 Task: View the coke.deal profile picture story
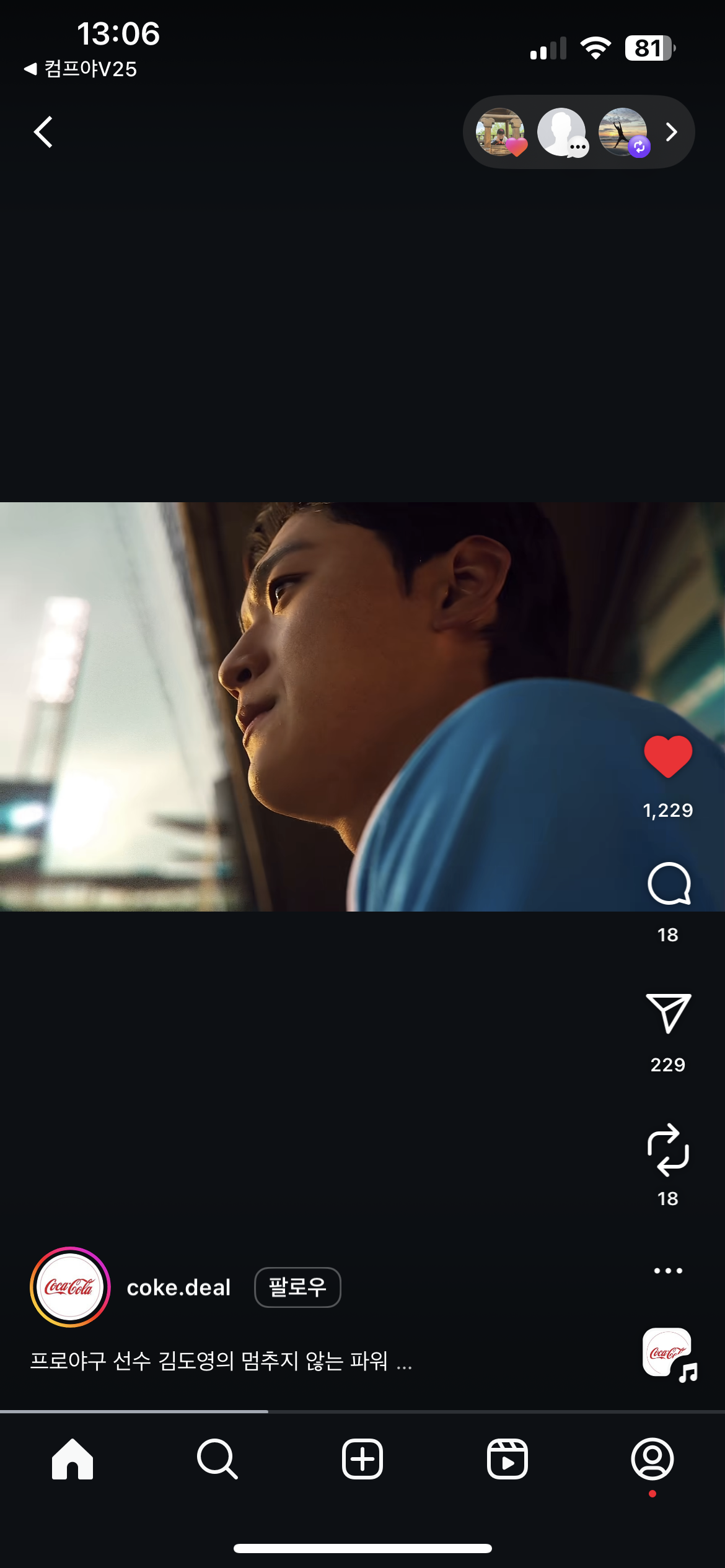pyautogui.click(x=70, y=1287)
